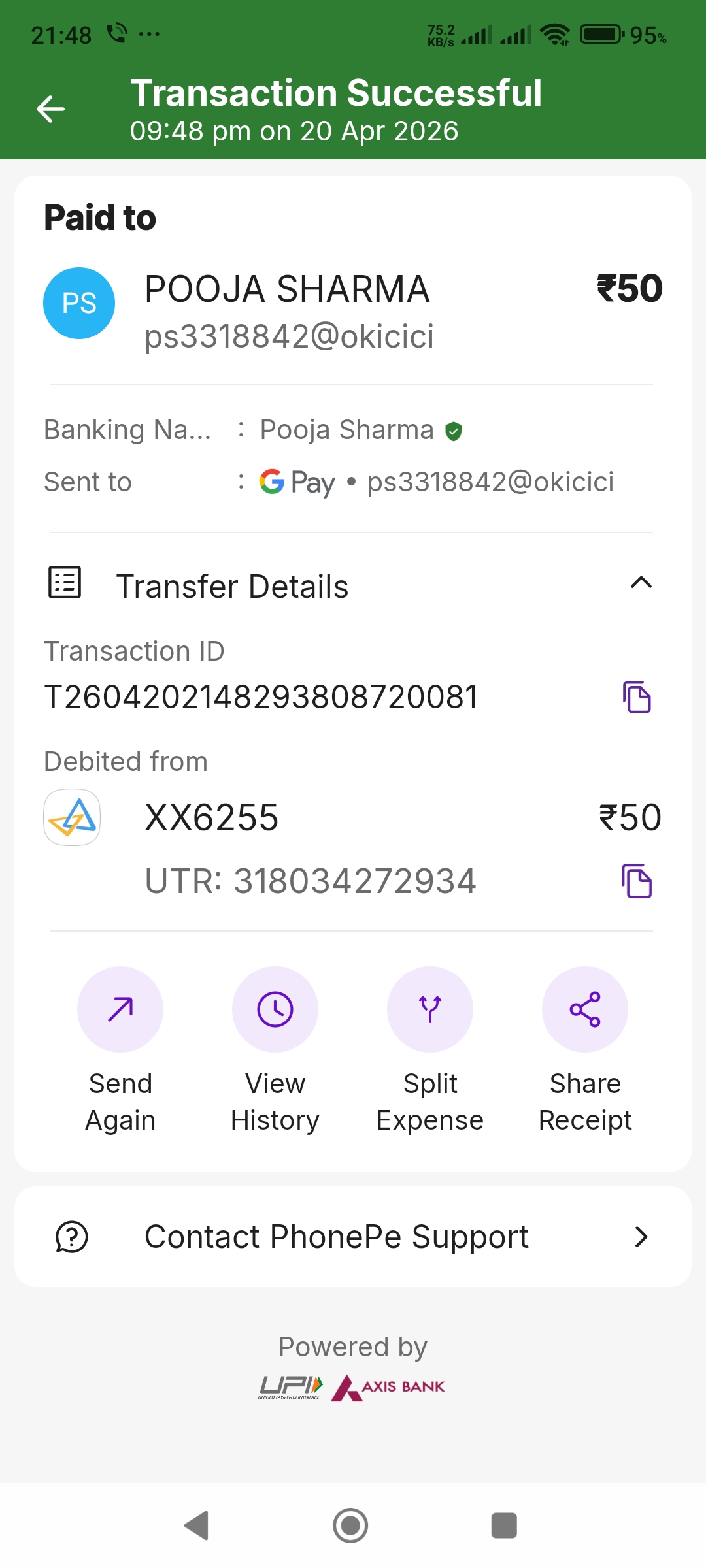The width and height of the screenshot is (706, 1568).
Task: Open recent apps from navigation bar
Action: click(504, 1526)
